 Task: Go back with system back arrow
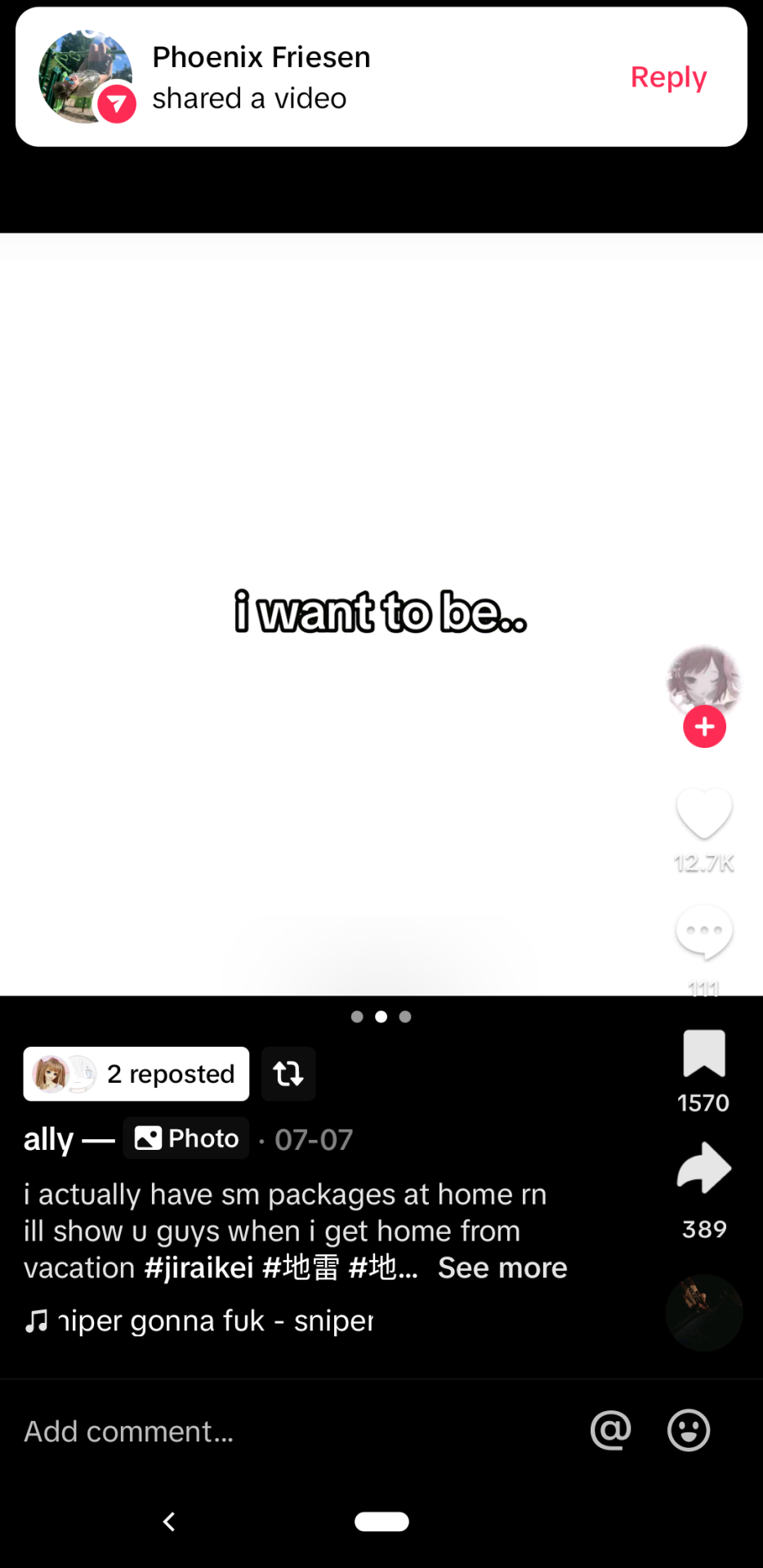[169, 1521]
